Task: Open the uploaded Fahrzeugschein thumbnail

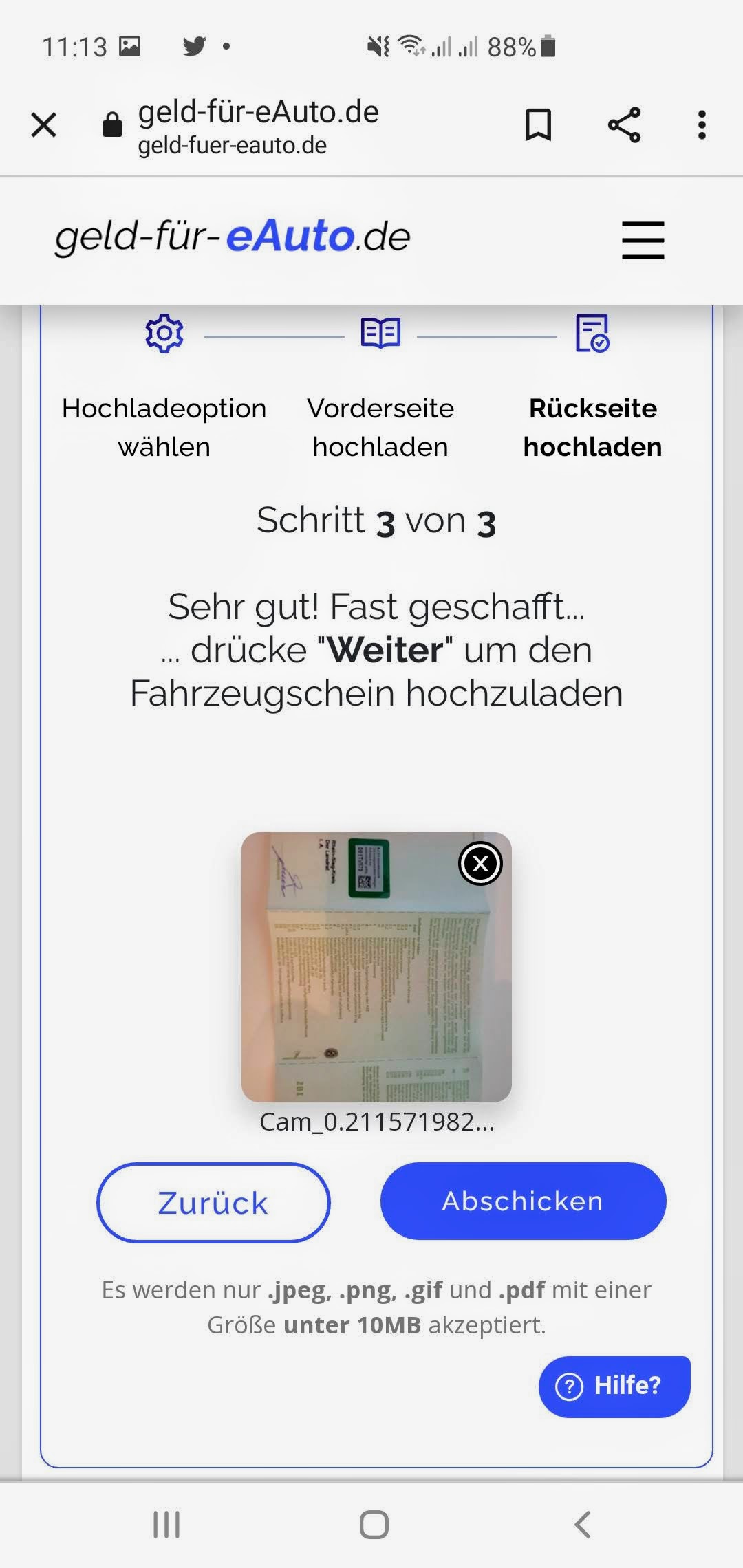Action: (x=376, y=967)
